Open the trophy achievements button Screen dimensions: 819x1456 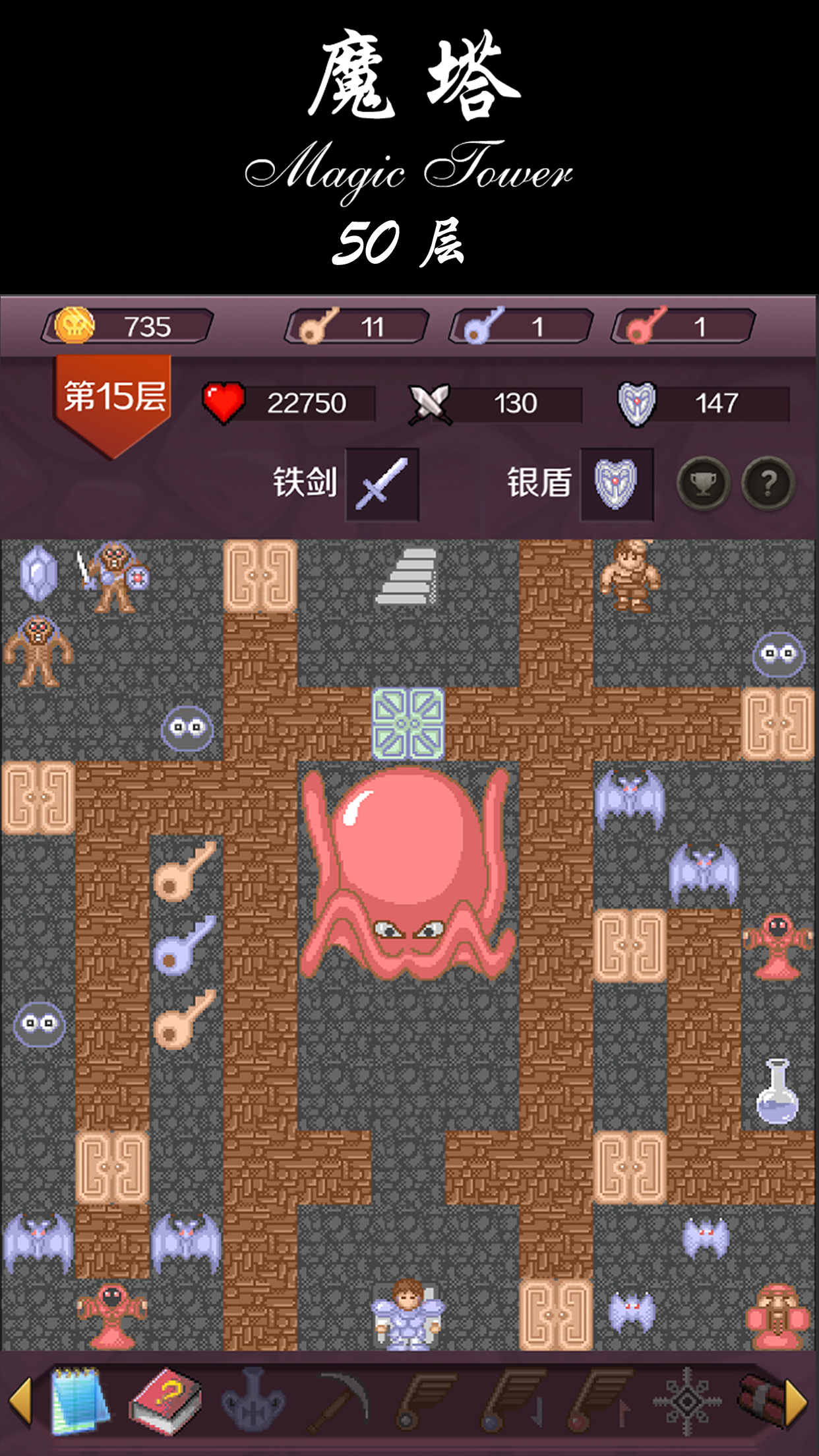point(703,484)
